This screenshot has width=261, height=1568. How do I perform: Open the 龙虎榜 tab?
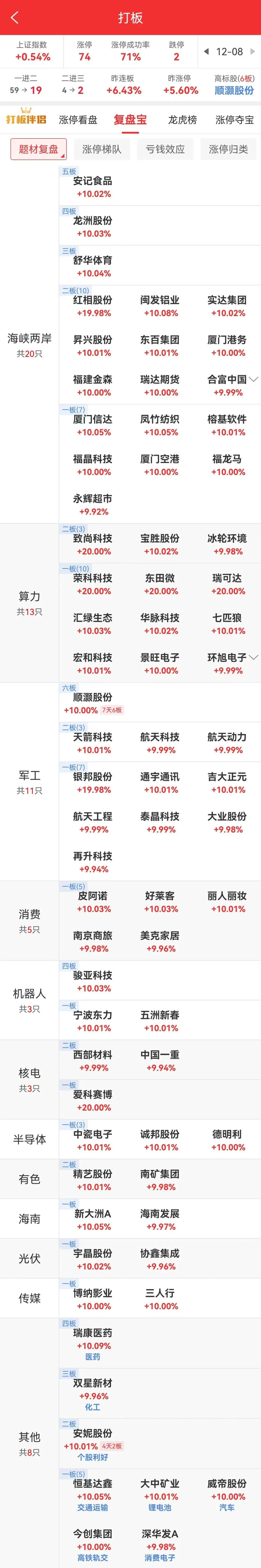tap(182, 120)
